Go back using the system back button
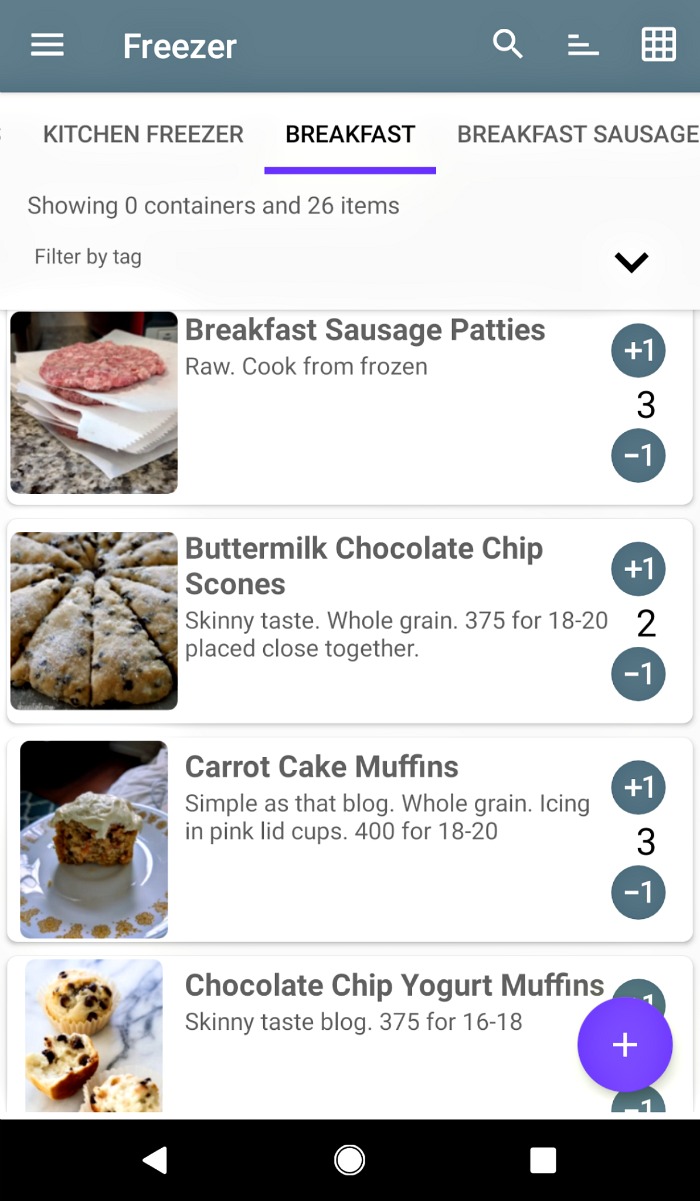The height and width of the screenshot is (1201, 700). 155,1160
